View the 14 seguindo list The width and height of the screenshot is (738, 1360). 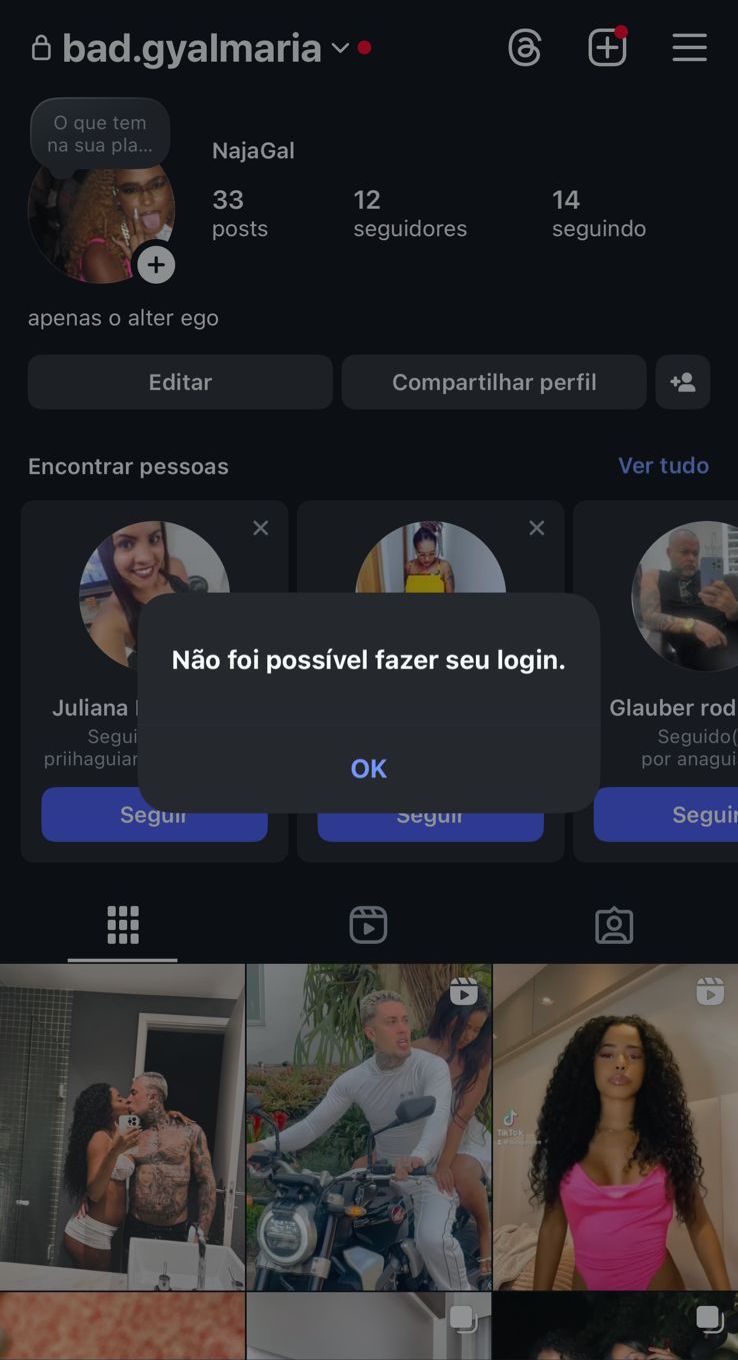tap(598, 214)
